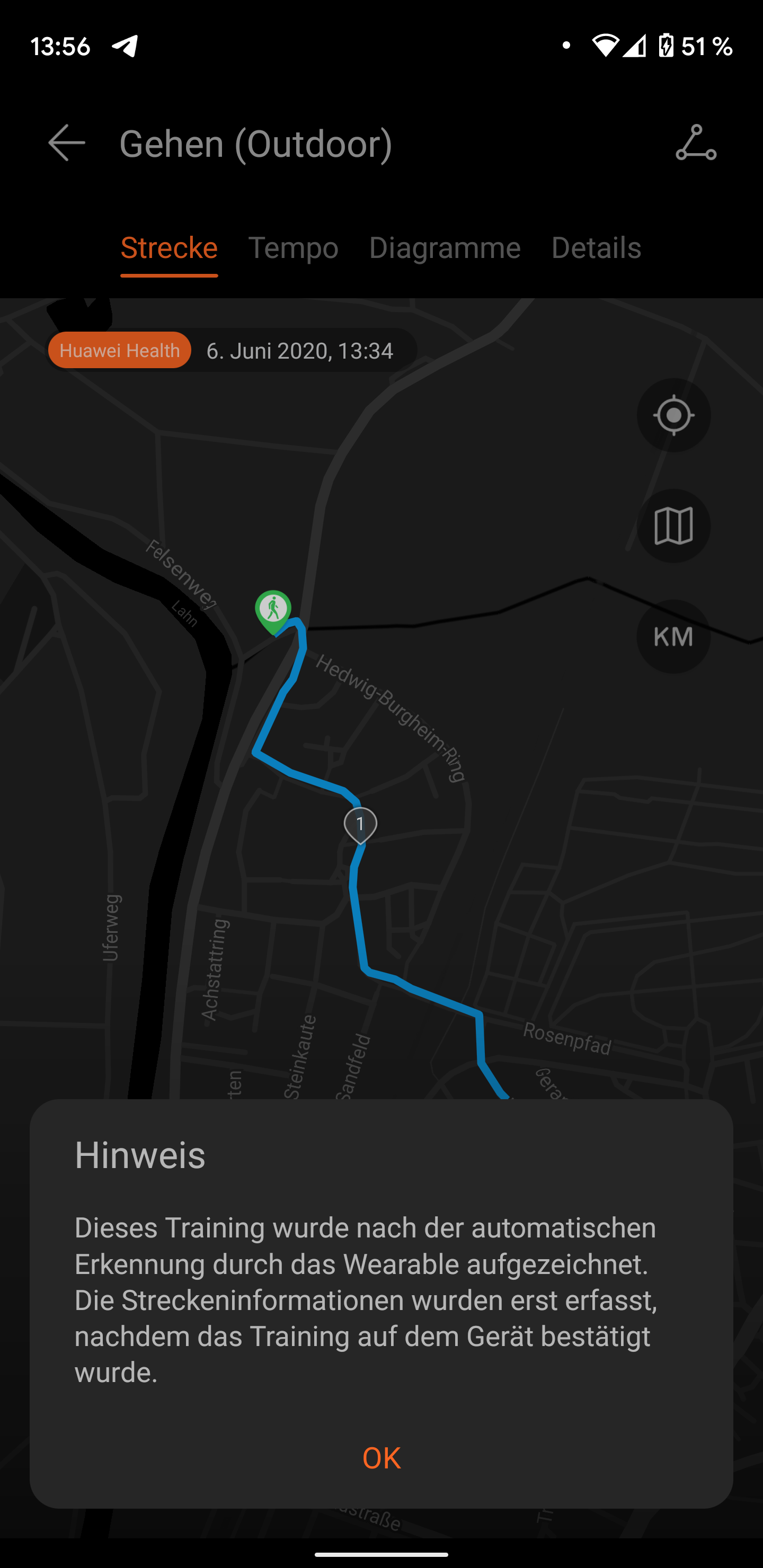The height and width of the screenshot is (1568, 763).
Task: Open the route share icon
Action: 696,143
